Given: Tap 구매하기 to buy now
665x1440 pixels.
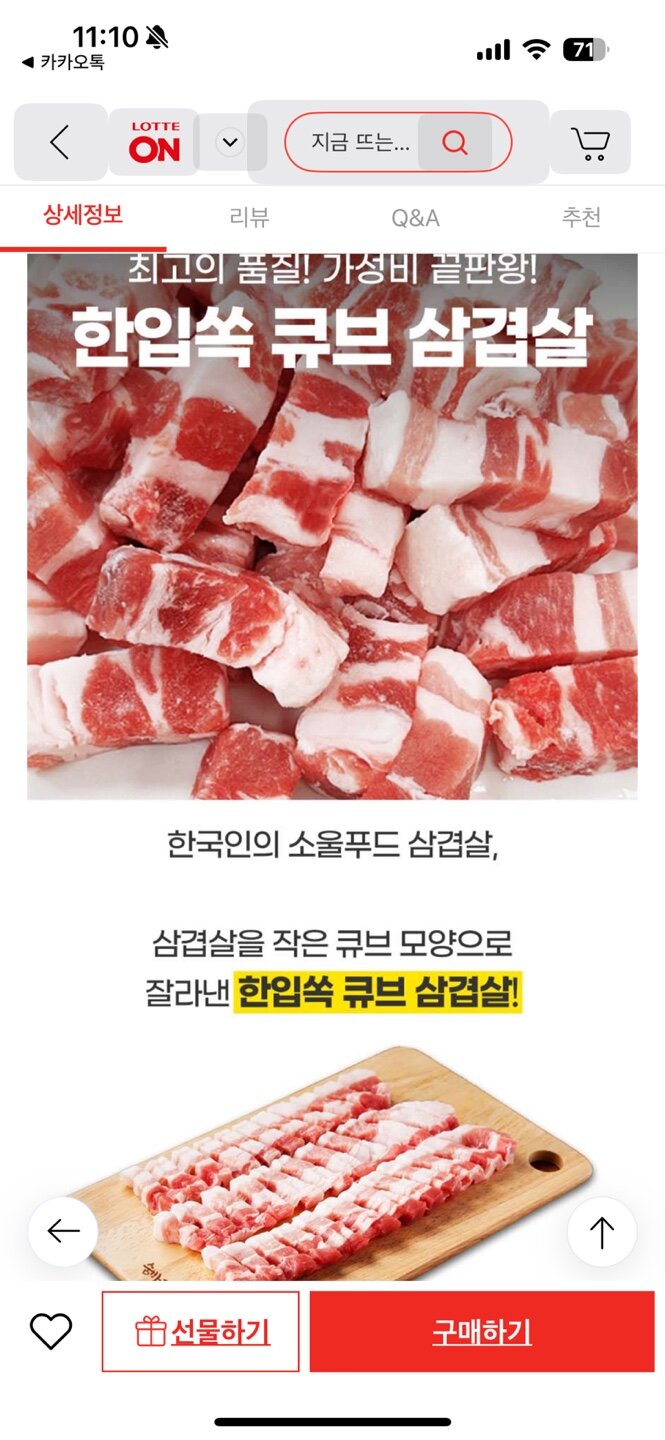Looking at the screenshot, I should [482, 1331].
